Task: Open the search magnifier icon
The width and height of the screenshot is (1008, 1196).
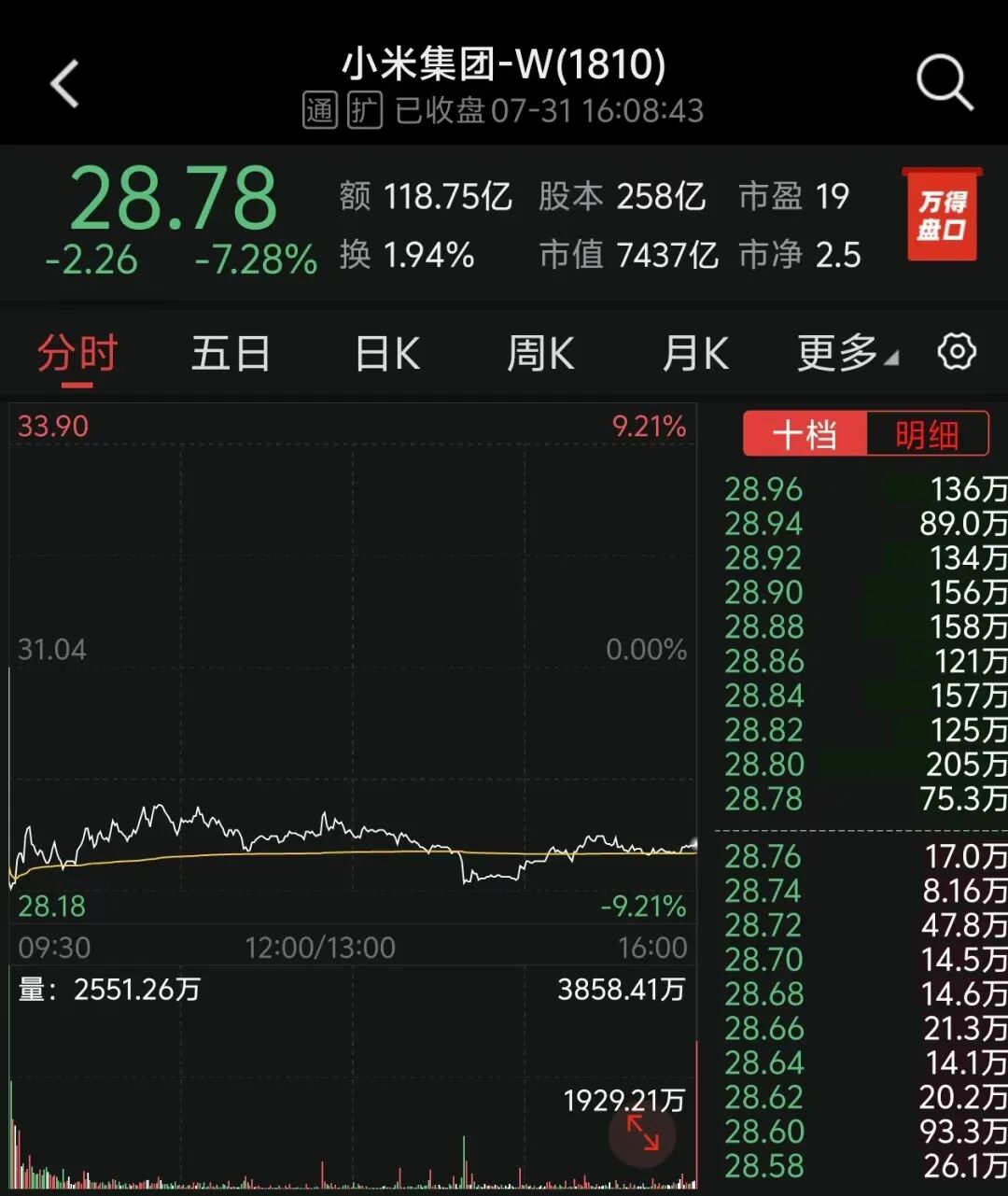Action: click(x=945, y=83)
